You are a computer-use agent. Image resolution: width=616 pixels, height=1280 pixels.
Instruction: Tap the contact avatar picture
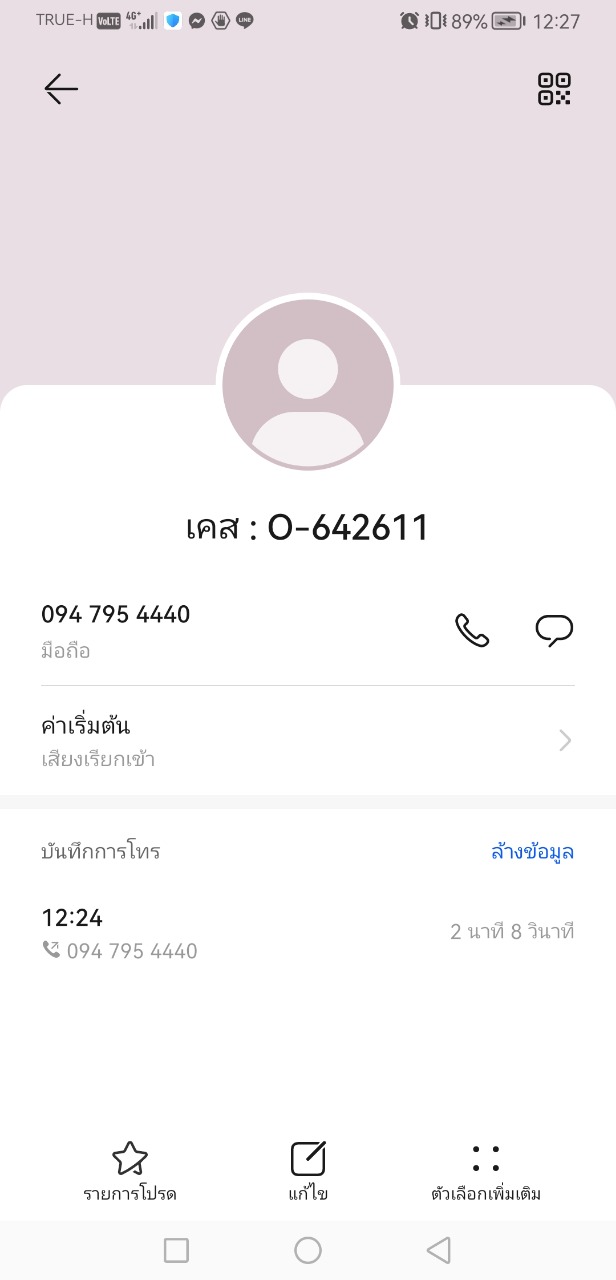(x=308, y=385)
